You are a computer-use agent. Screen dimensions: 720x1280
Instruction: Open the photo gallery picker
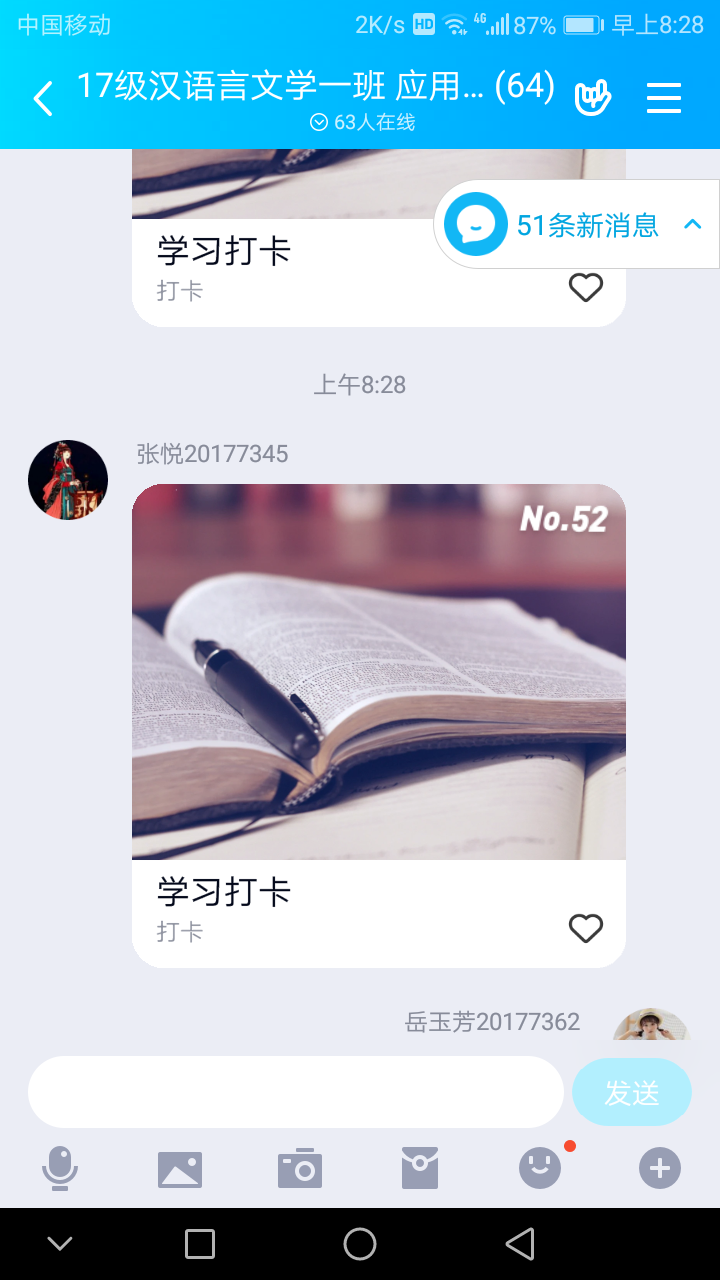pyautogui.click(x=180, y=1168)
